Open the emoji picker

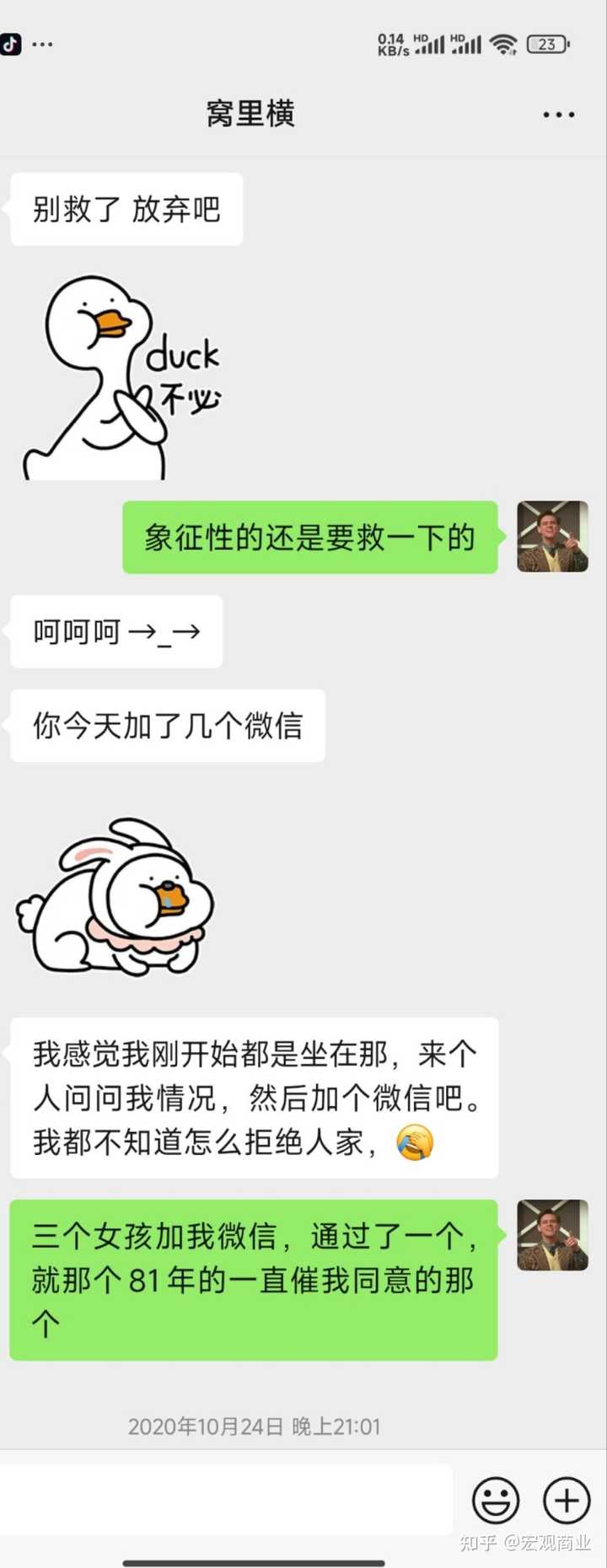tap(496, 1500)
